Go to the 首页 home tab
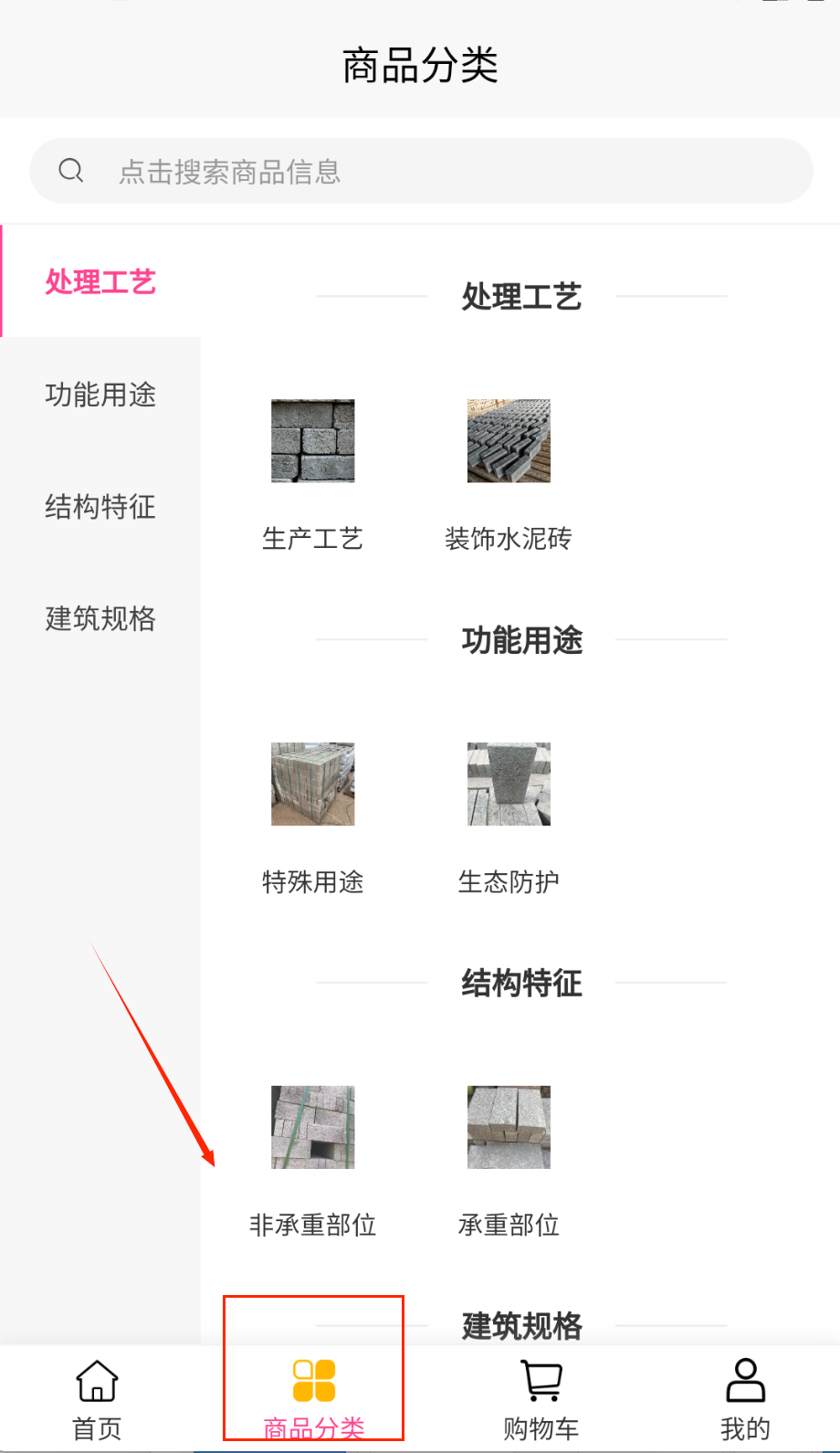 tap(97, 1398)
